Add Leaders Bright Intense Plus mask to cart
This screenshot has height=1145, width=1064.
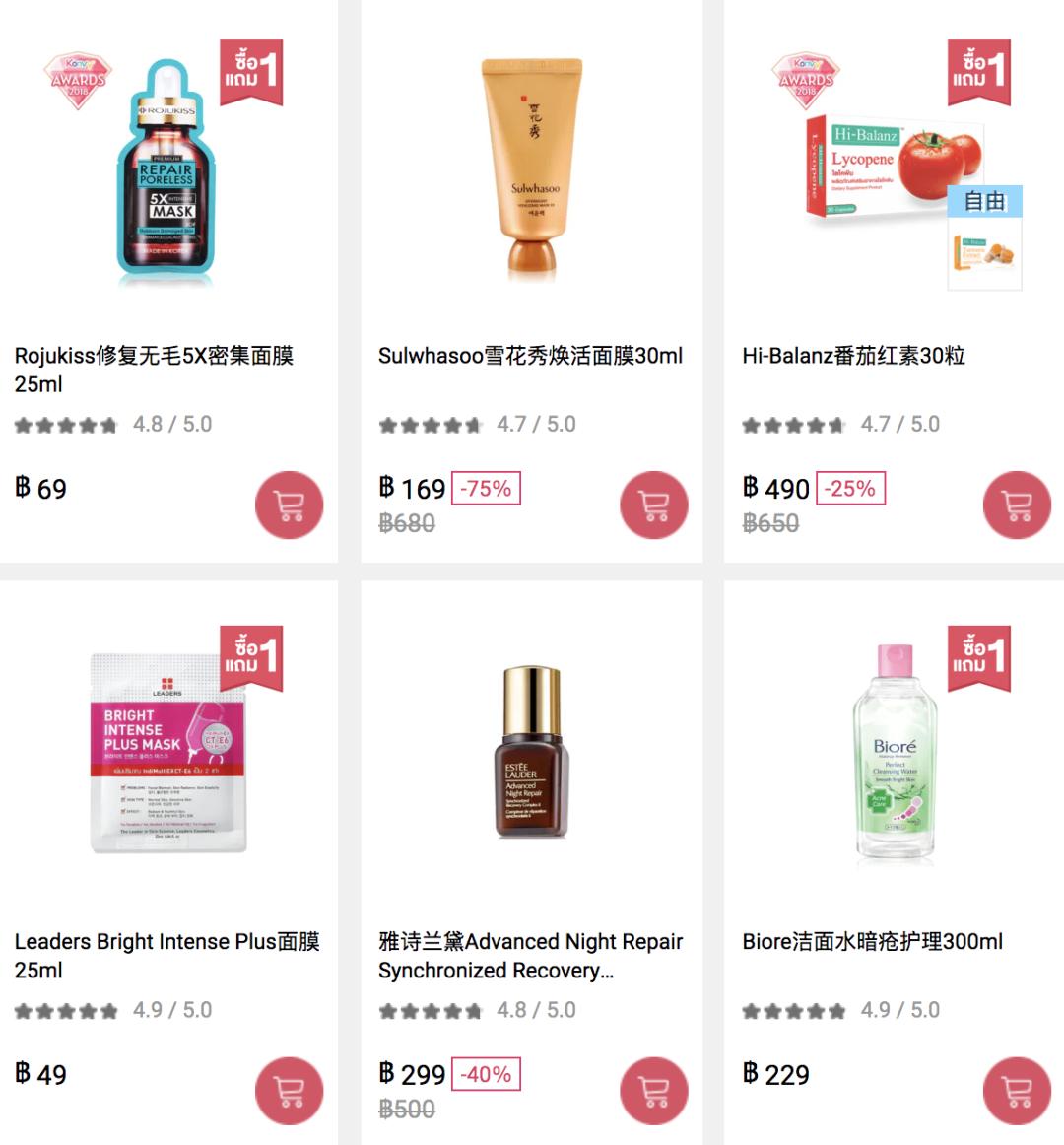pos(289,1091)
